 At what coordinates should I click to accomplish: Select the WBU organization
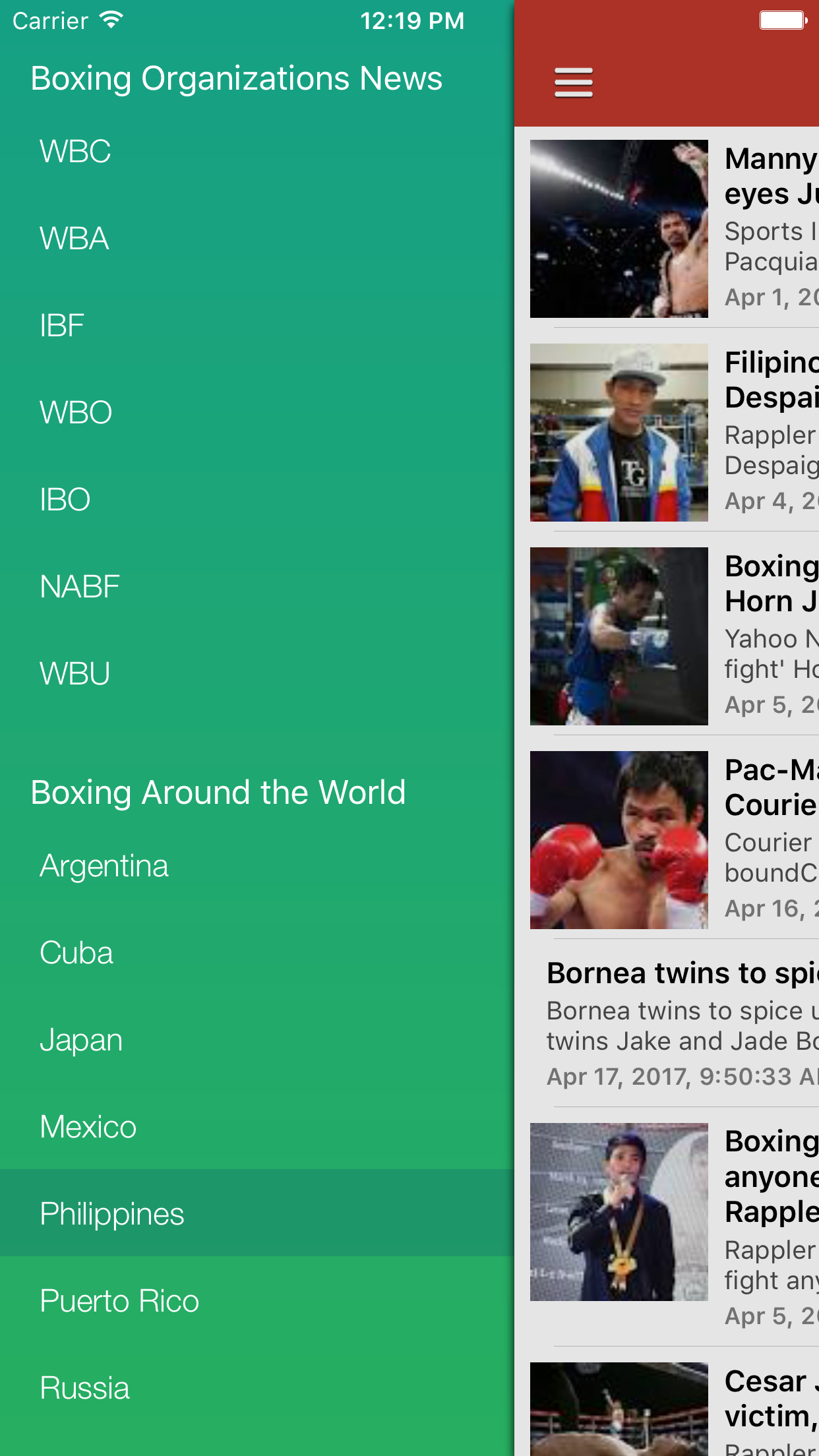coord(75,672)
